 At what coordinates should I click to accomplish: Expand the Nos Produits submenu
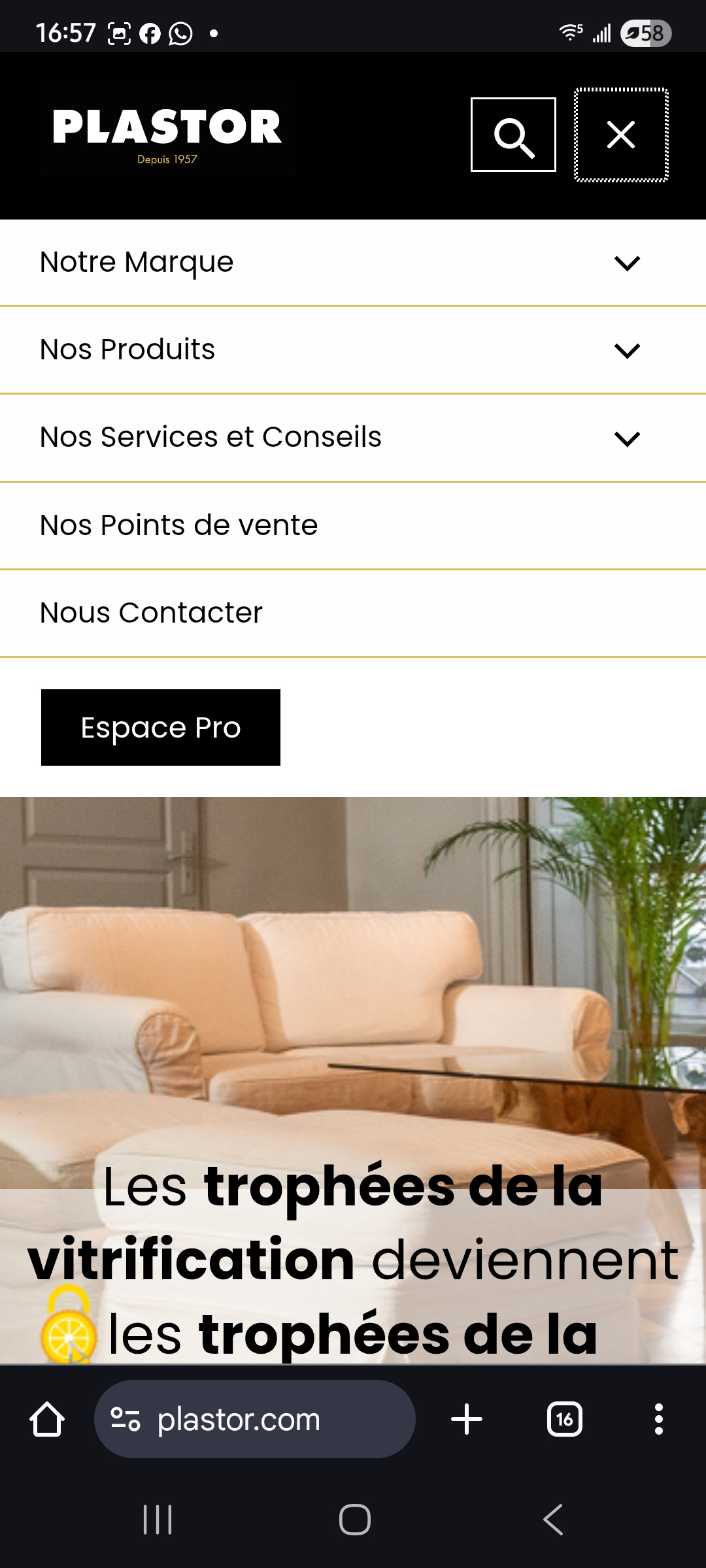pos(627,350)
